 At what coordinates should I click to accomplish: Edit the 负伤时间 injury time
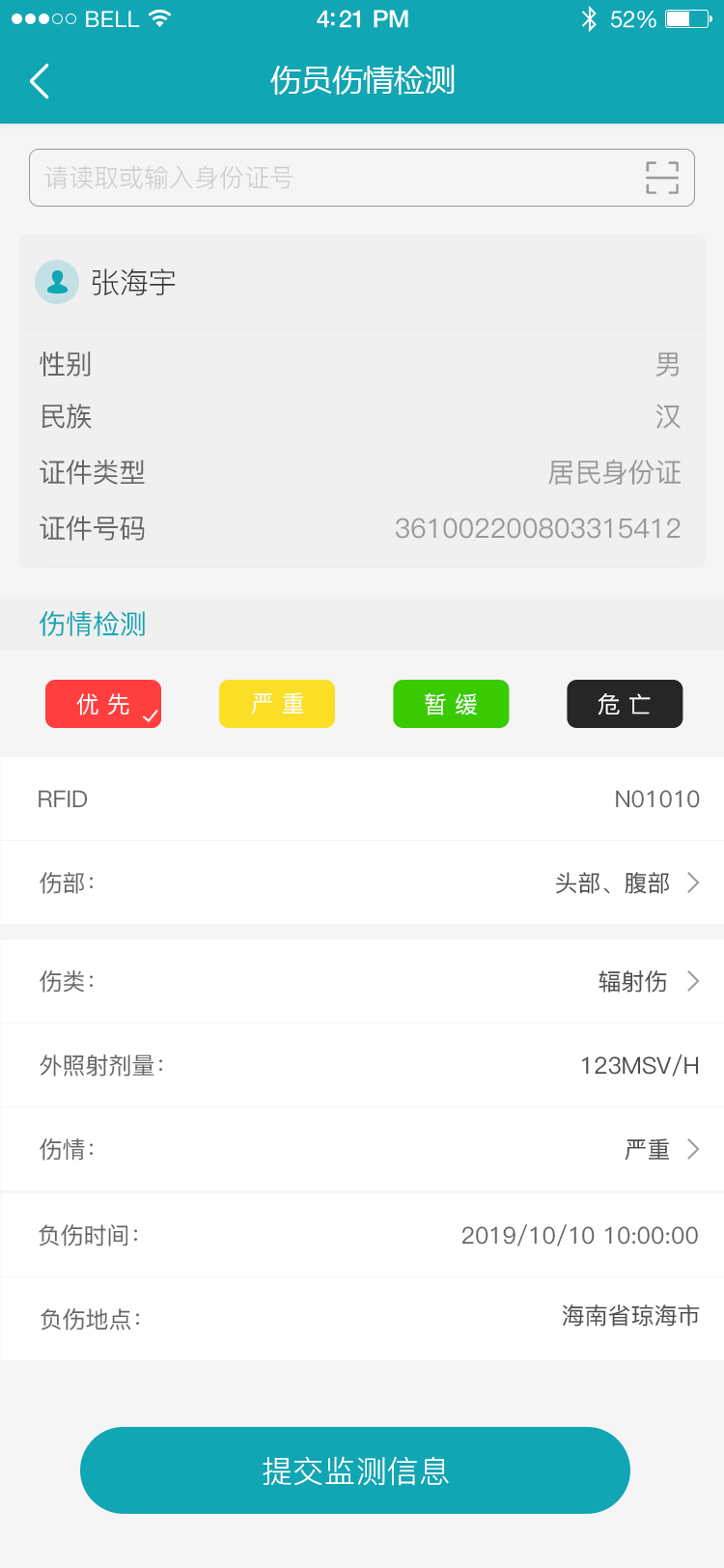tap(579, 1235)
